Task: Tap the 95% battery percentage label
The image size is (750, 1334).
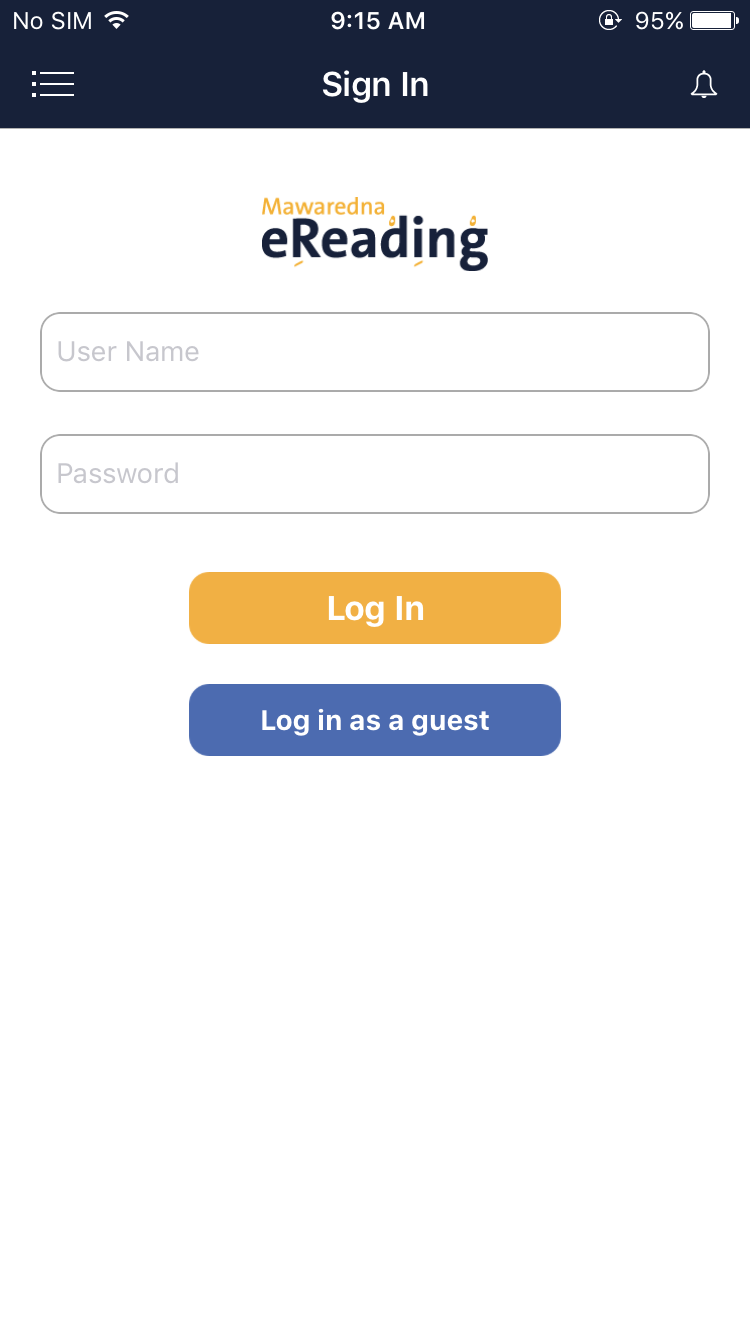Action: [x=659, y=19]
